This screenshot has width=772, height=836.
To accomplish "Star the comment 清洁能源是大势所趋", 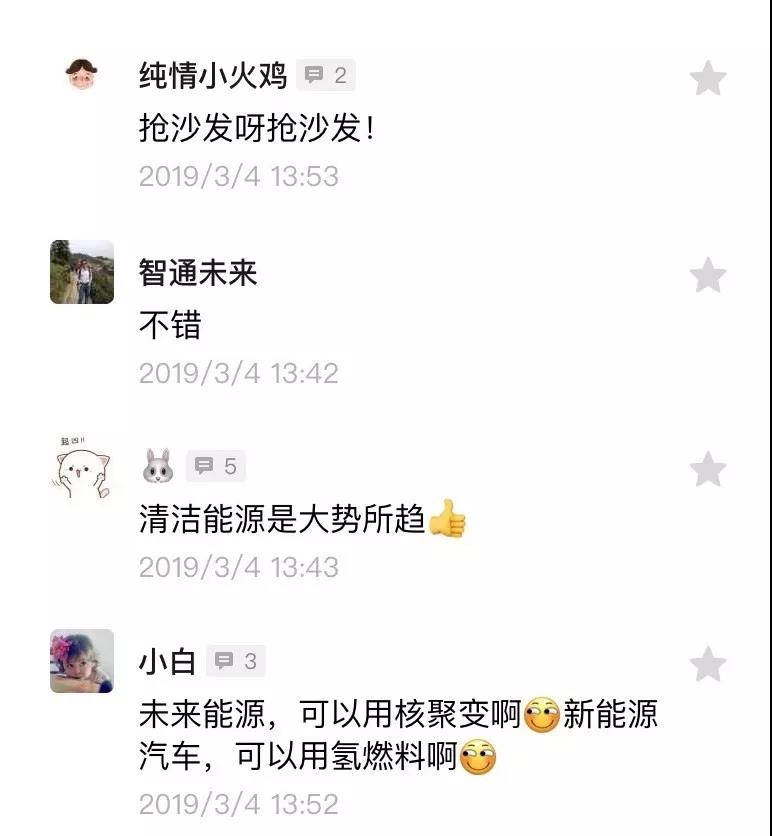I will tap(708, 469).
